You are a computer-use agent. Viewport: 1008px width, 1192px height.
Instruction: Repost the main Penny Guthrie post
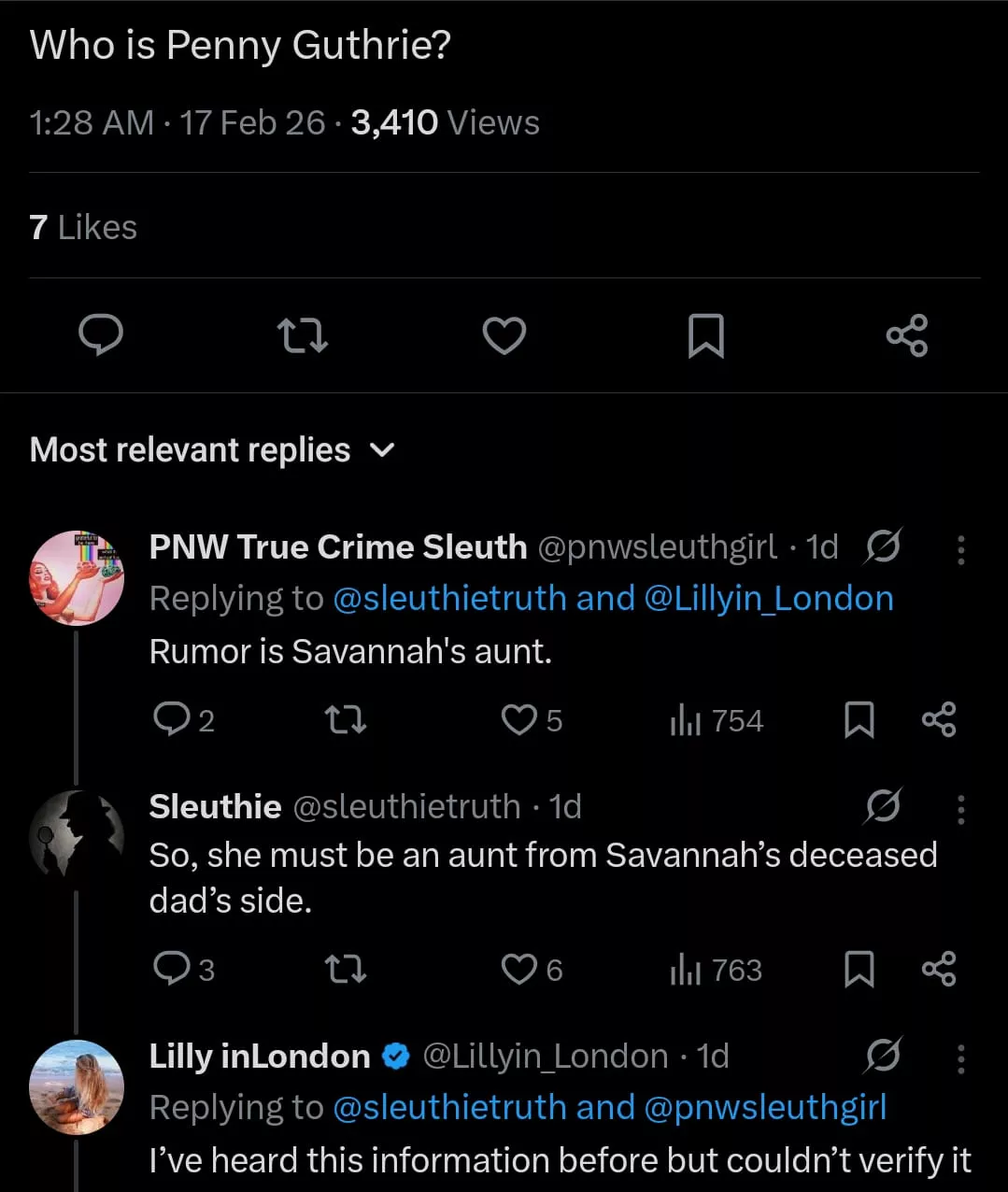point(303,334)
